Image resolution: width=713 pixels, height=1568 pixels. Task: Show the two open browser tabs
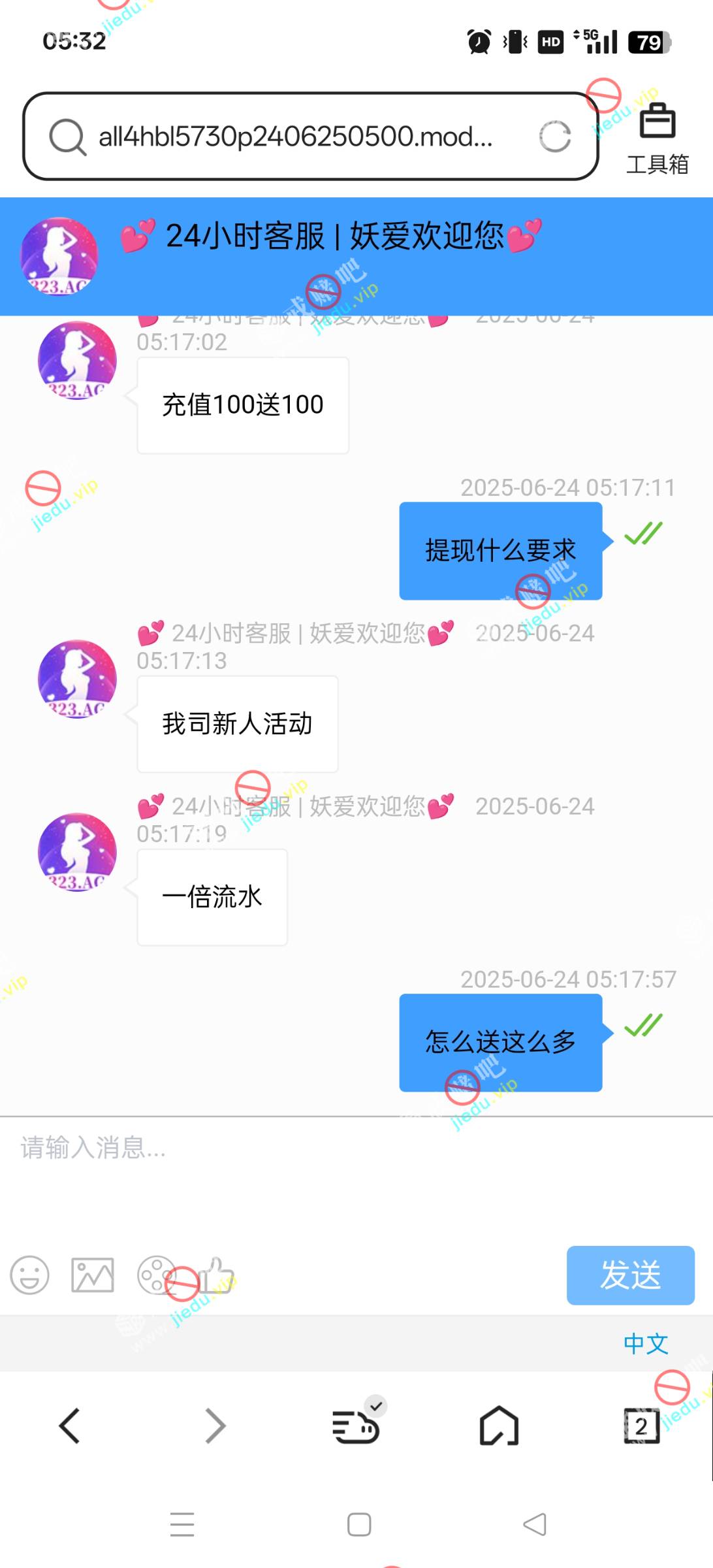[x=641, y=1425]
